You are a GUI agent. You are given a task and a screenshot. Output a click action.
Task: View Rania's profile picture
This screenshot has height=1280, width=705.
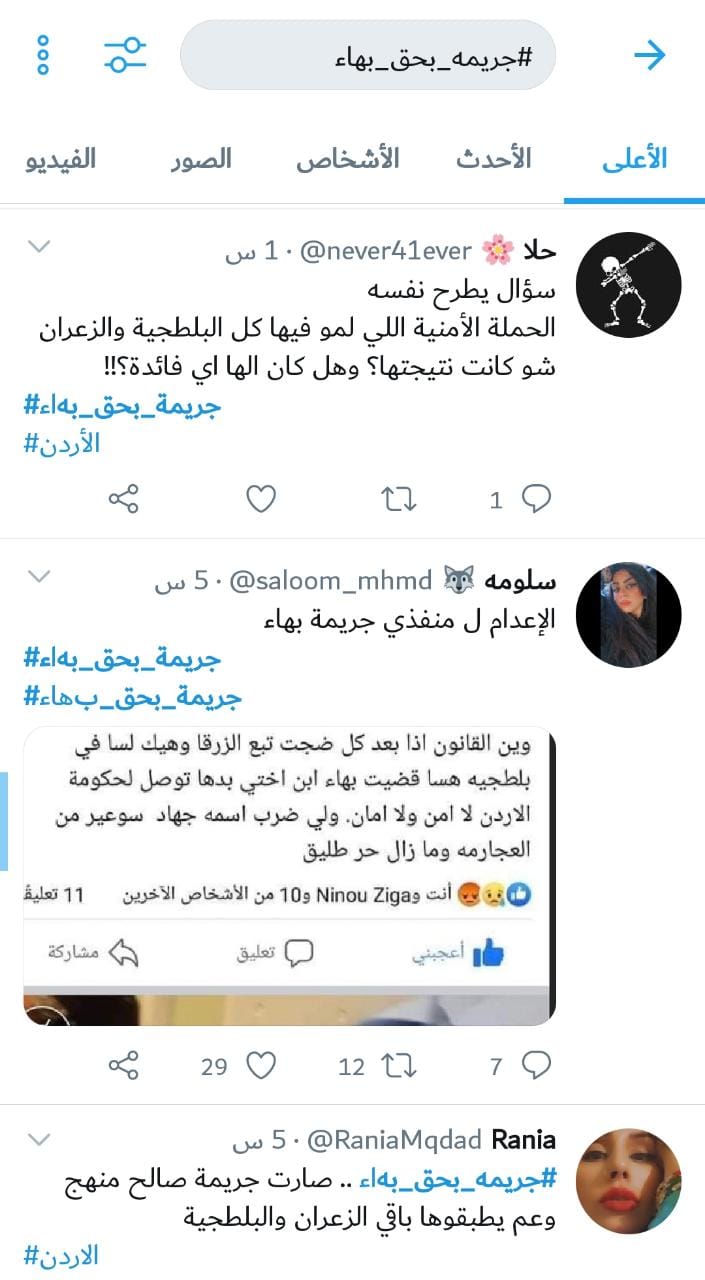pos(630,1181)
